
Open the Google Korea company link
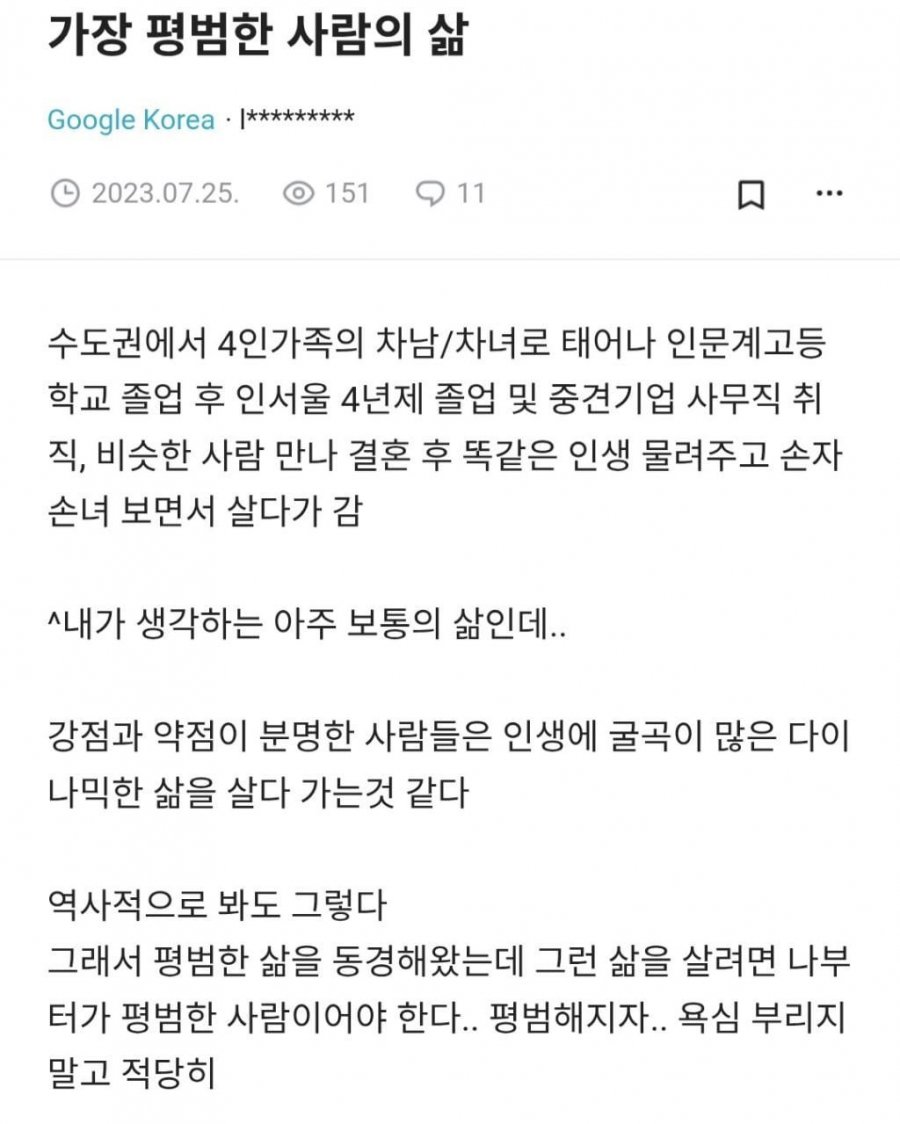131,120
